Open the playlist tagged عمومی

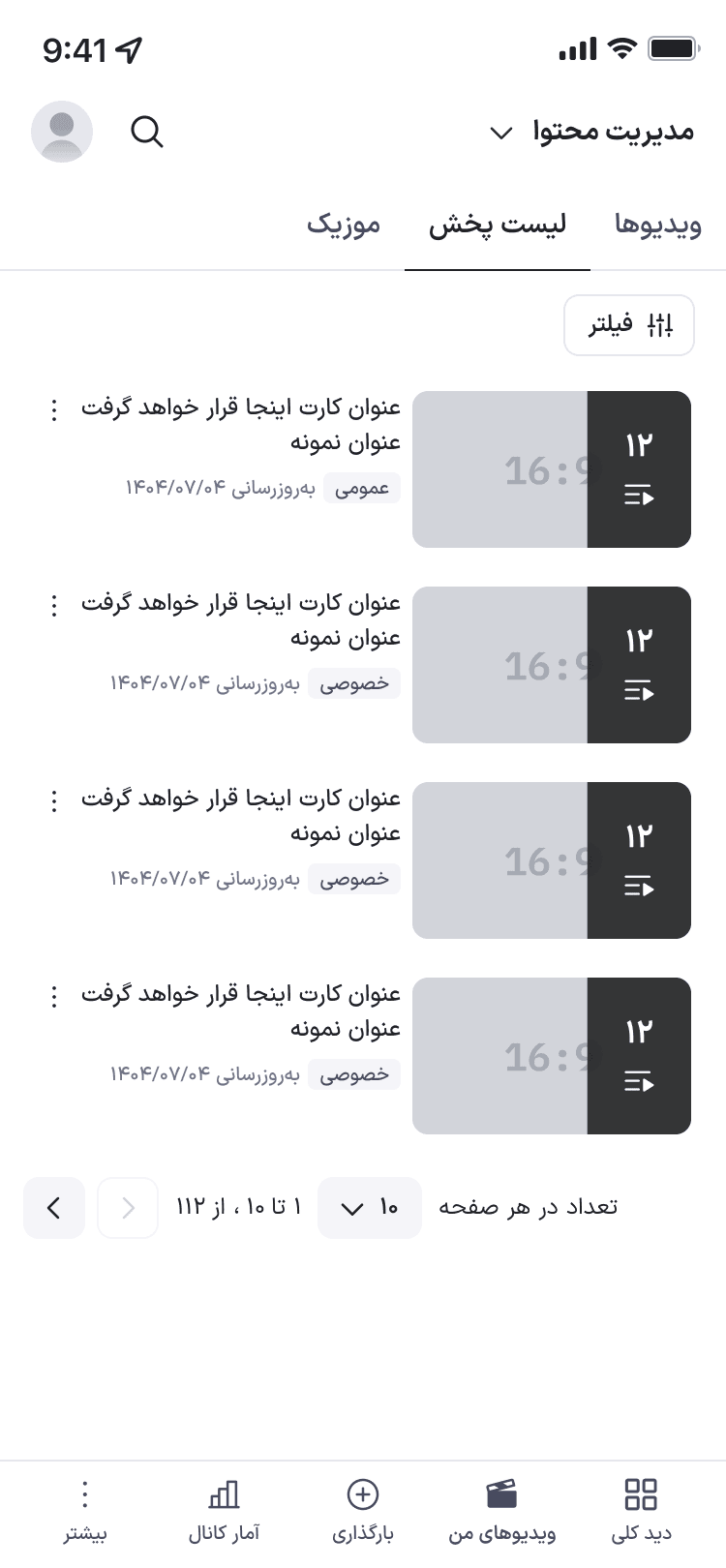[x=368, y=469]
